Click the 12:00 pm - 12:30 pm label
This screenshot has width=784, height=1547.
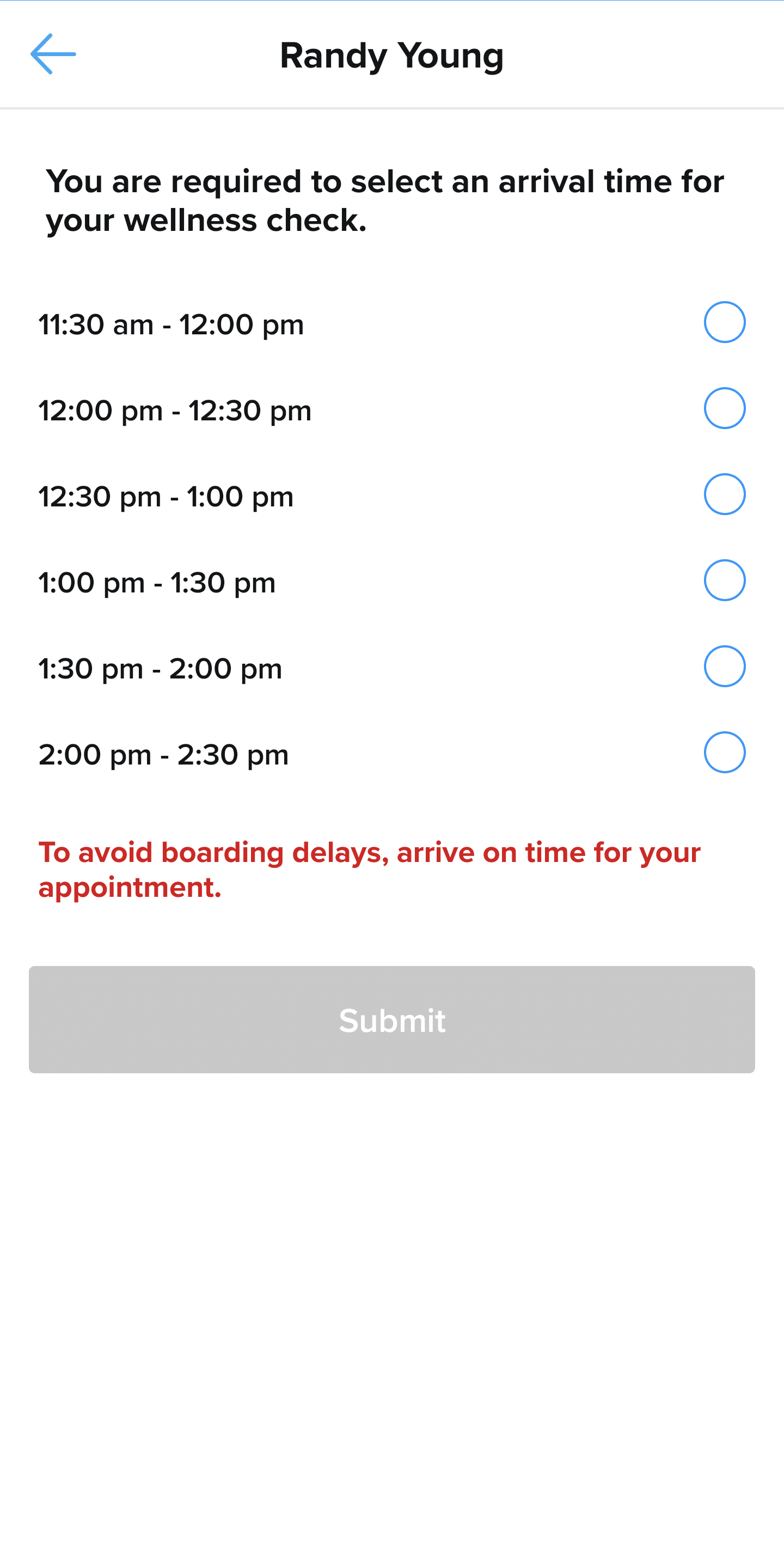[175, 409]
